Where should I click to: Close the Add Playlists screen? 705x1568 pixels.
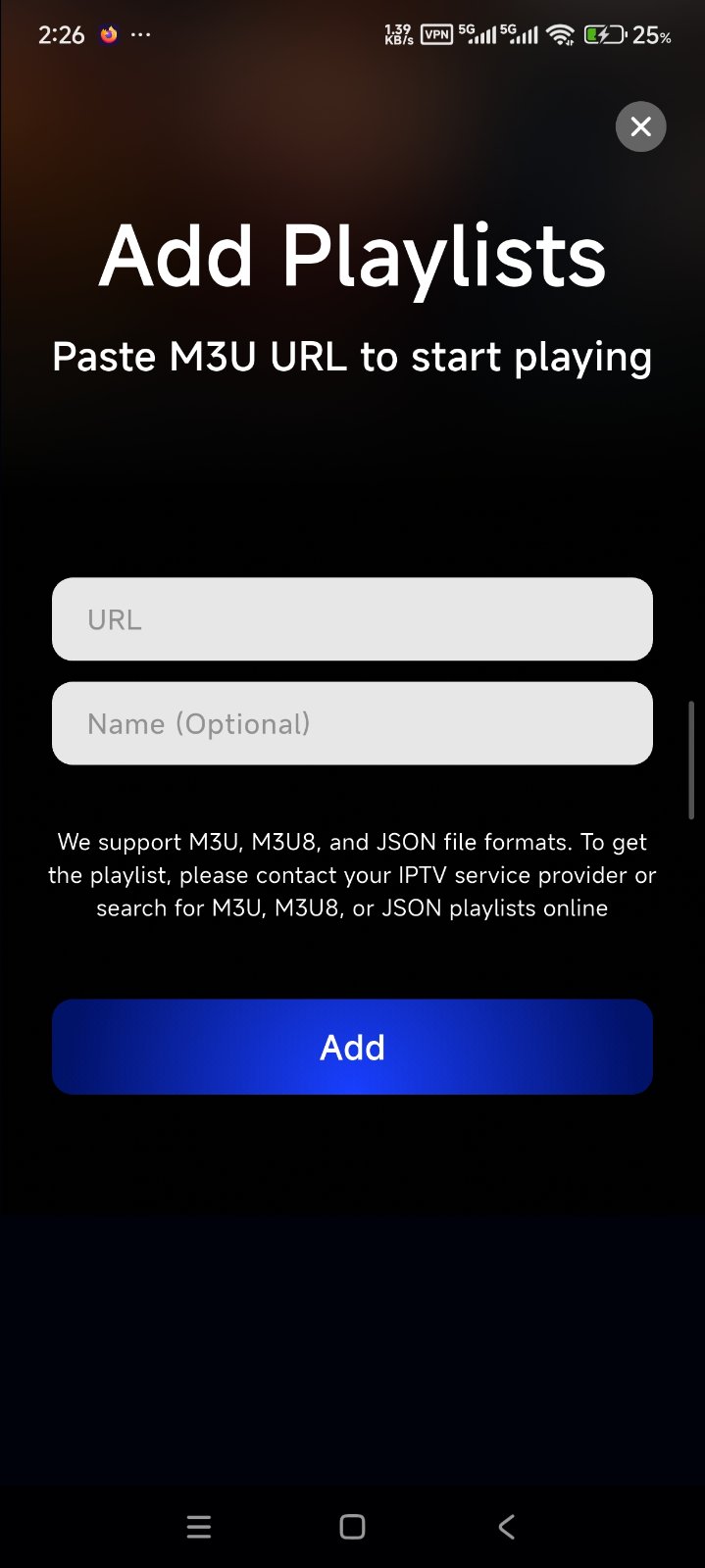[640, 126]
